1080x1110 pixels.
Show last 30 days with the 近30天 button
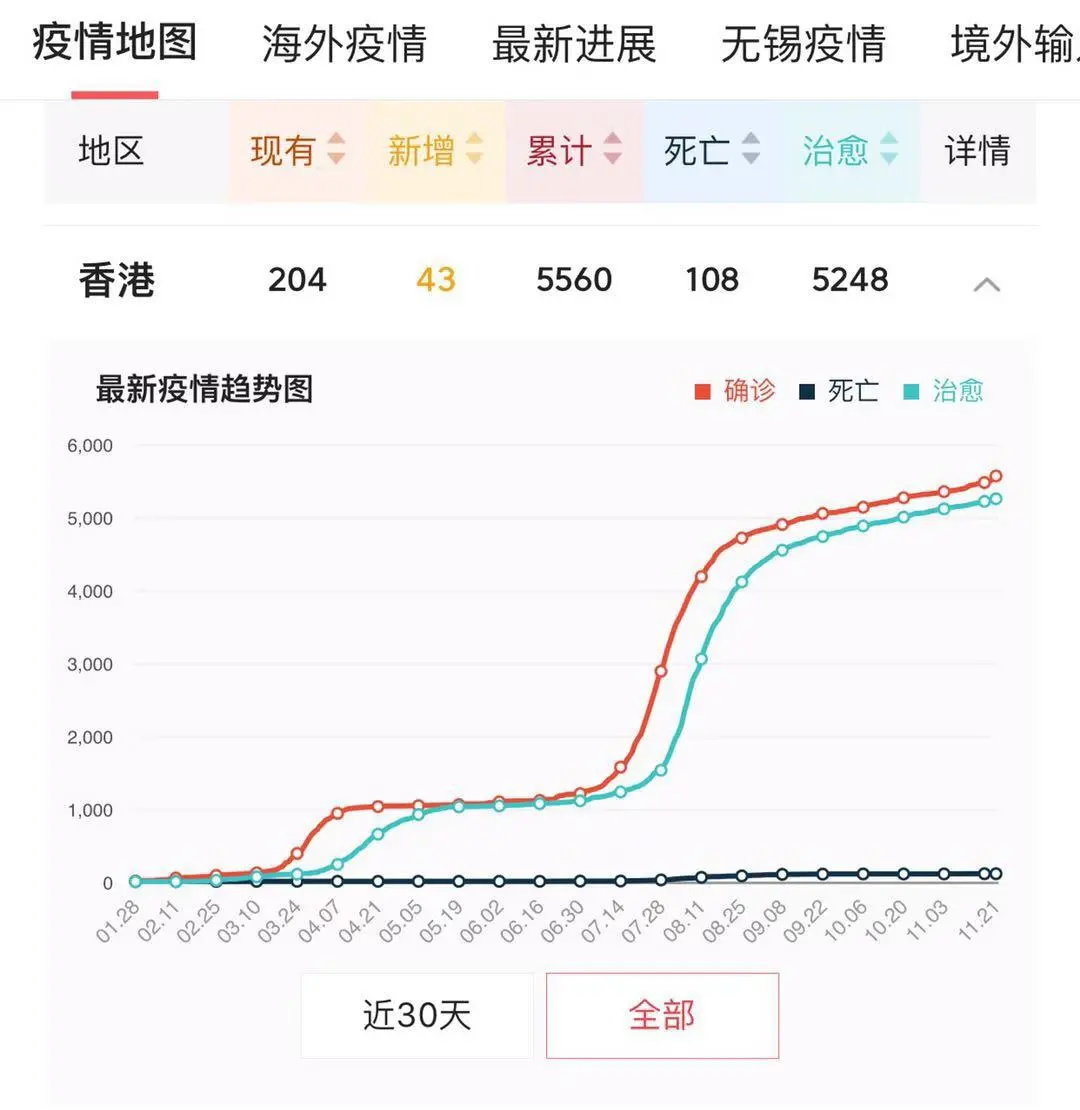click(417, 1015)
